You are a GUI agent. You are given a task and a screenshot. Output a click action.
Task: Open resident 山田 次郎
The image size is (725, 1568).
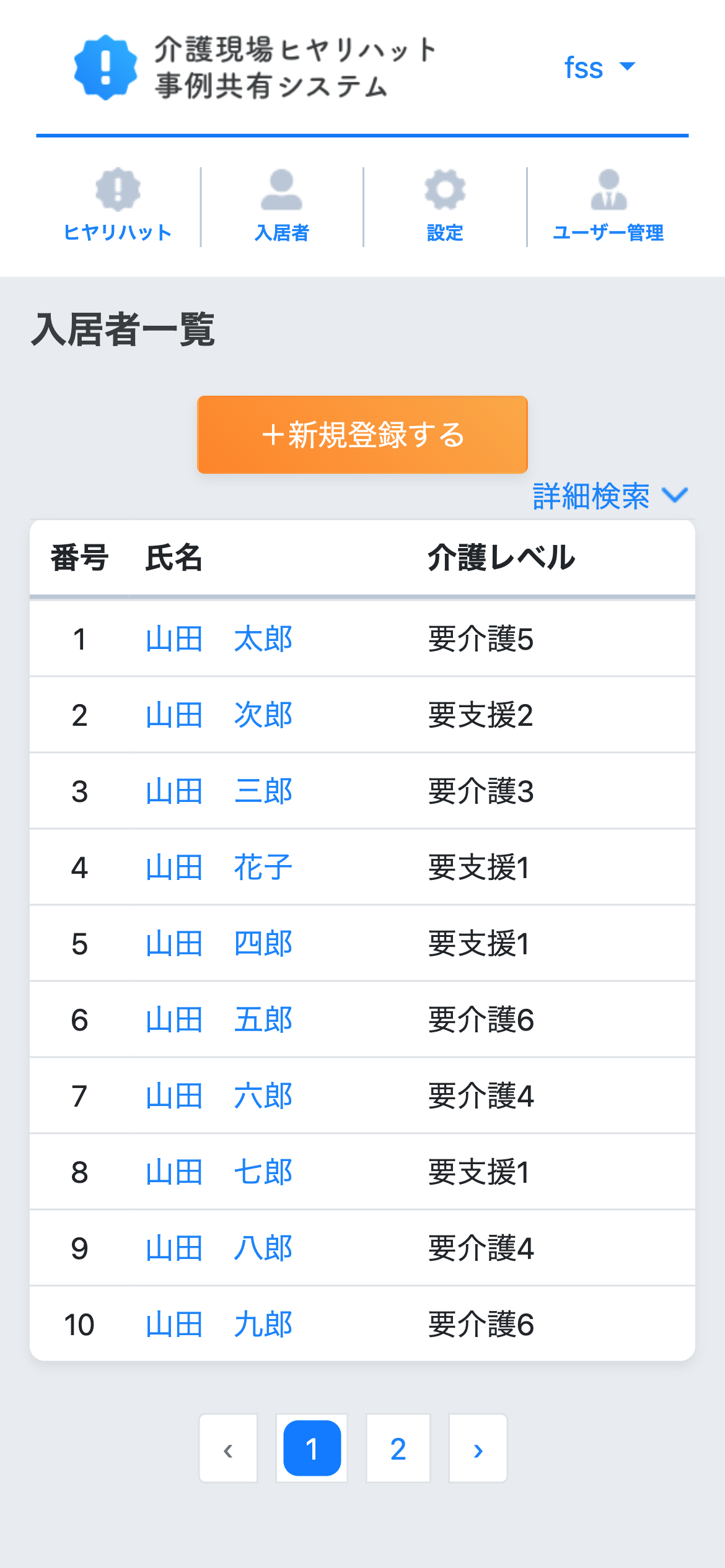click(219, 715)
